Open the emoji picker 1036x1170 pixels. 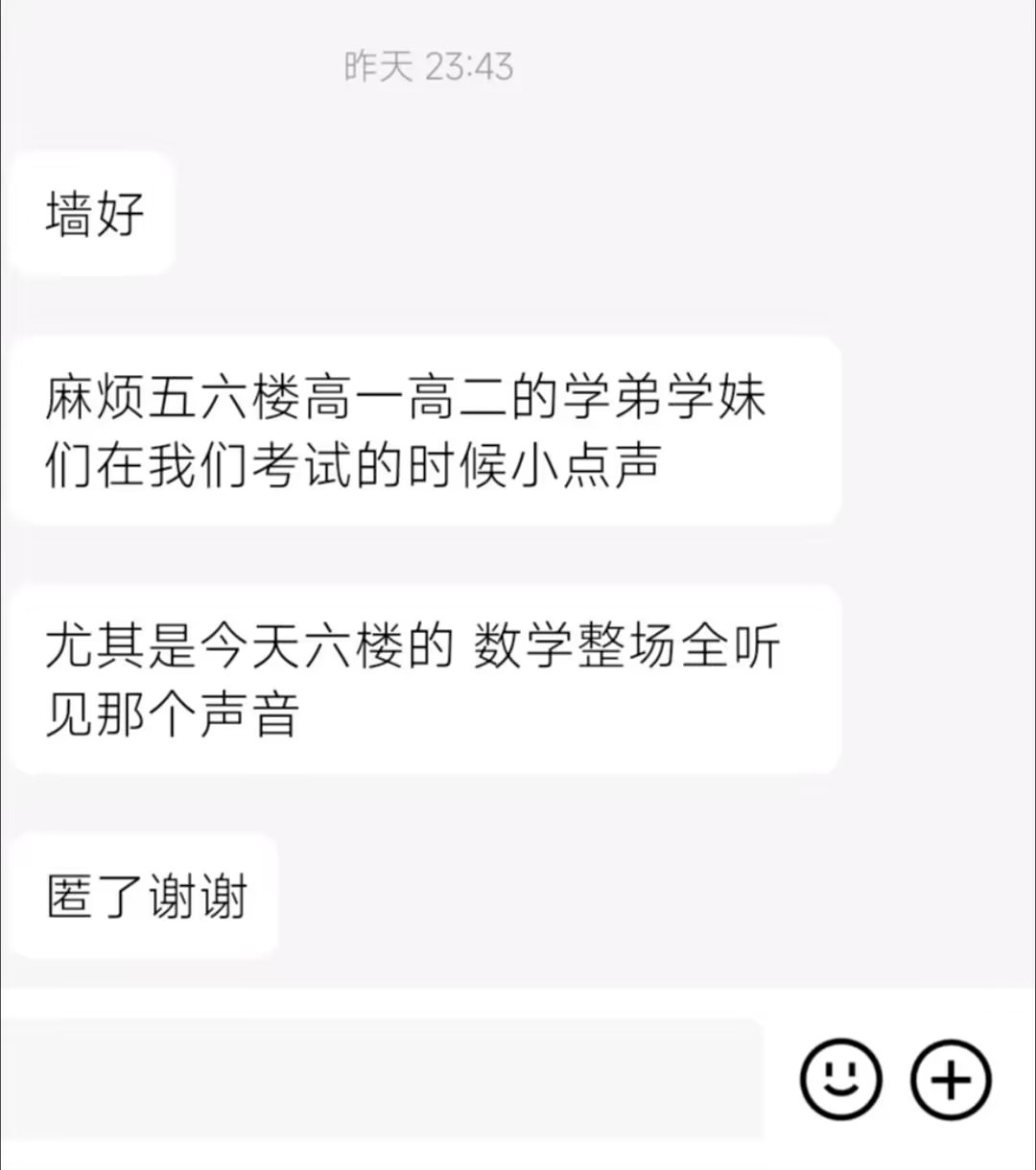point(840,1079)
